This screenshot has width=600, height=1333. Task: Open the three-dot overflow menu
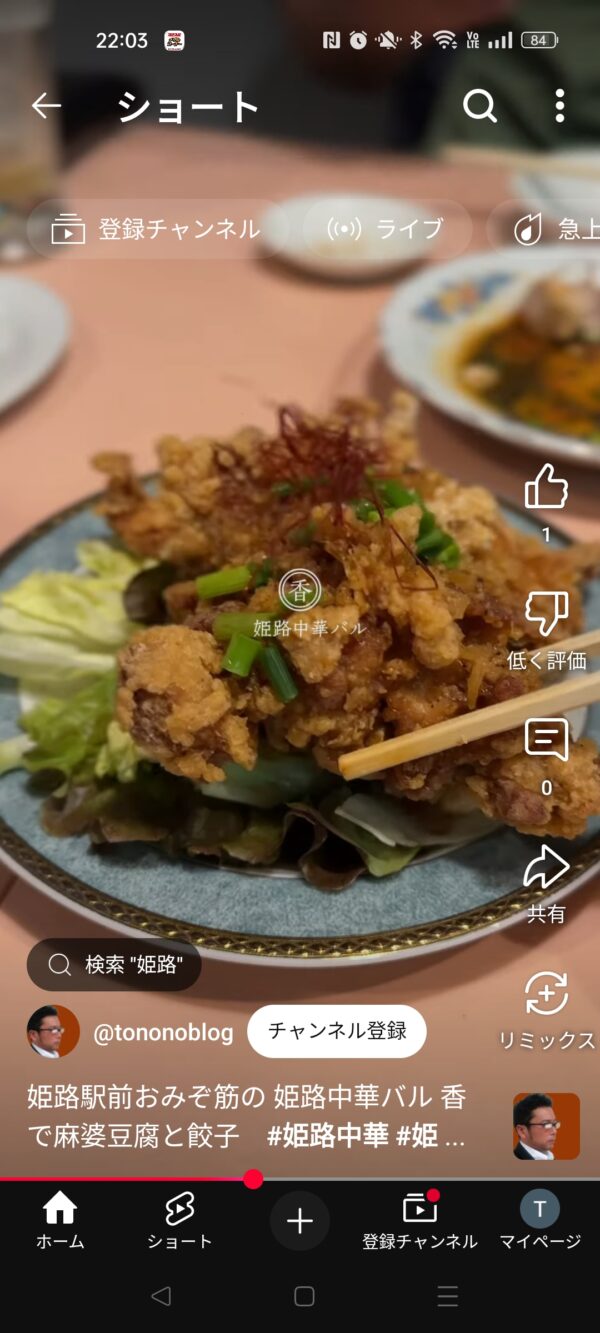[x=559, y=106]
